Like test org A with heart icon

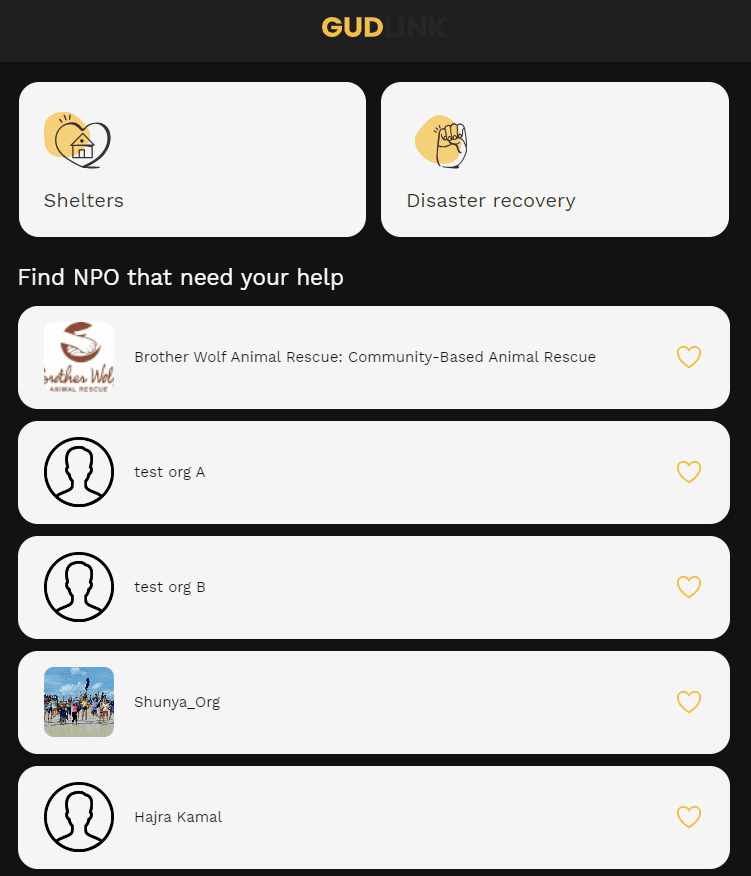click(689, 472)
